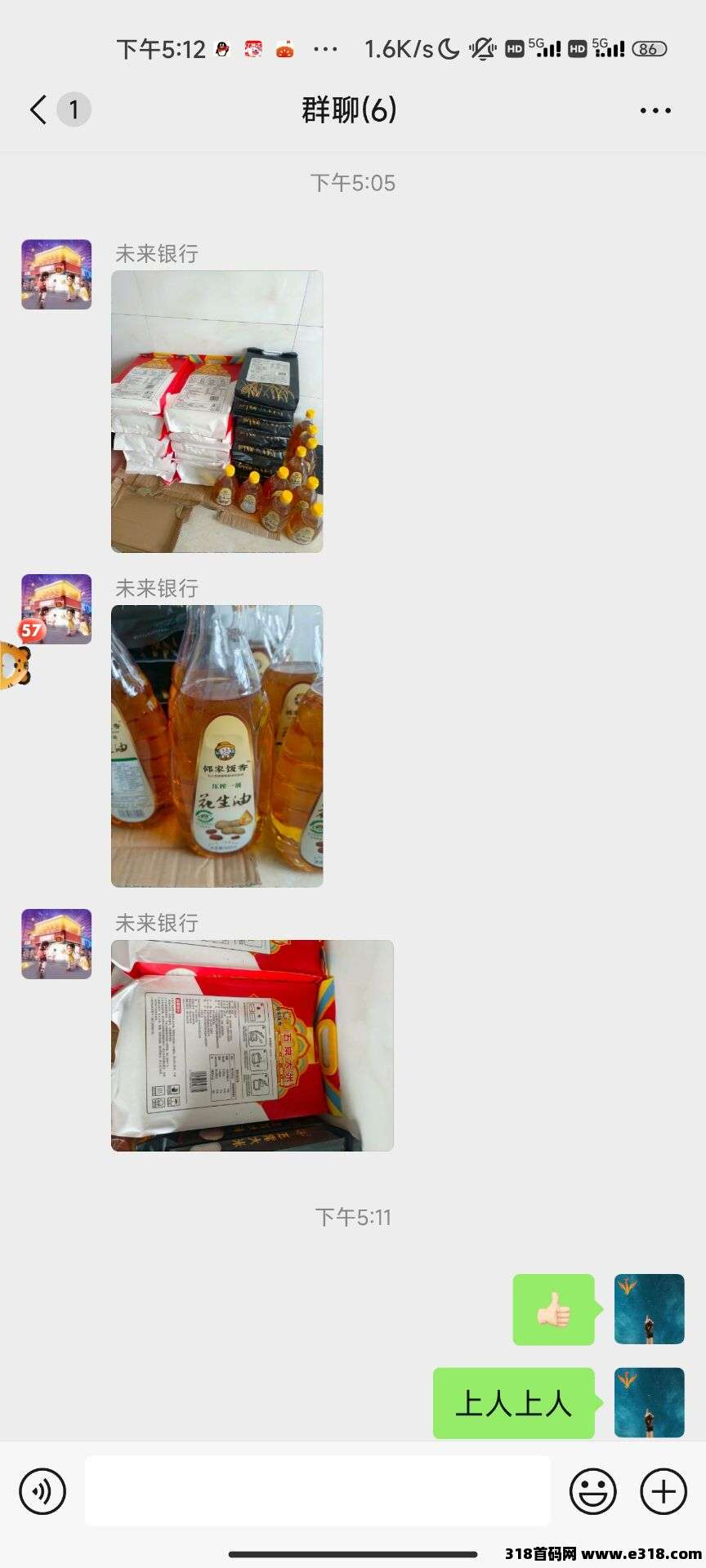The width and height of the screenshot is (706, 1568).
Task: Switch to voice message input
Action: point(42,1491)
